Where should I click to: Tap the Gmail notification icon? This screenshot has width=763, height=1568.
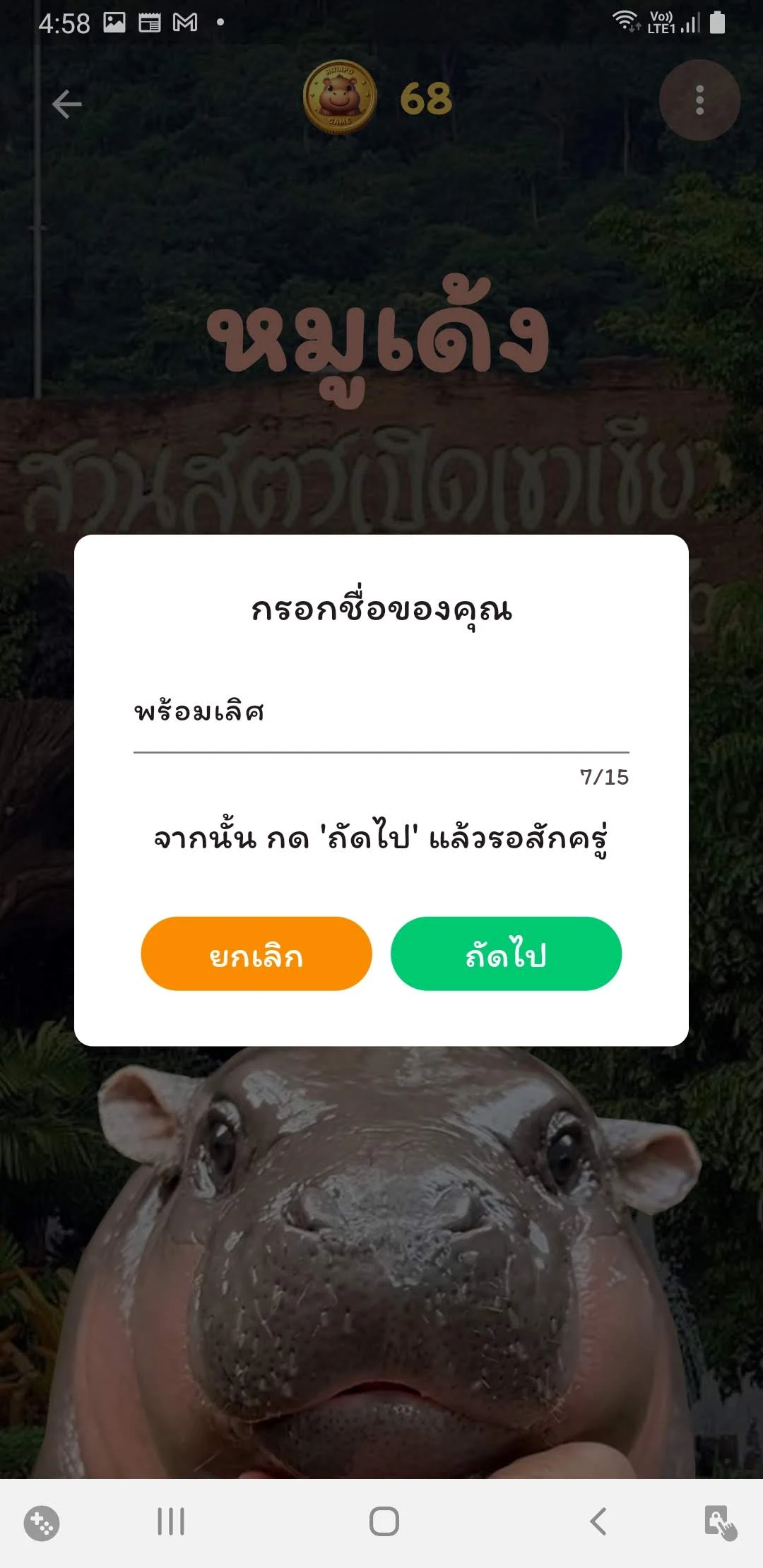(x=185, y=23)
